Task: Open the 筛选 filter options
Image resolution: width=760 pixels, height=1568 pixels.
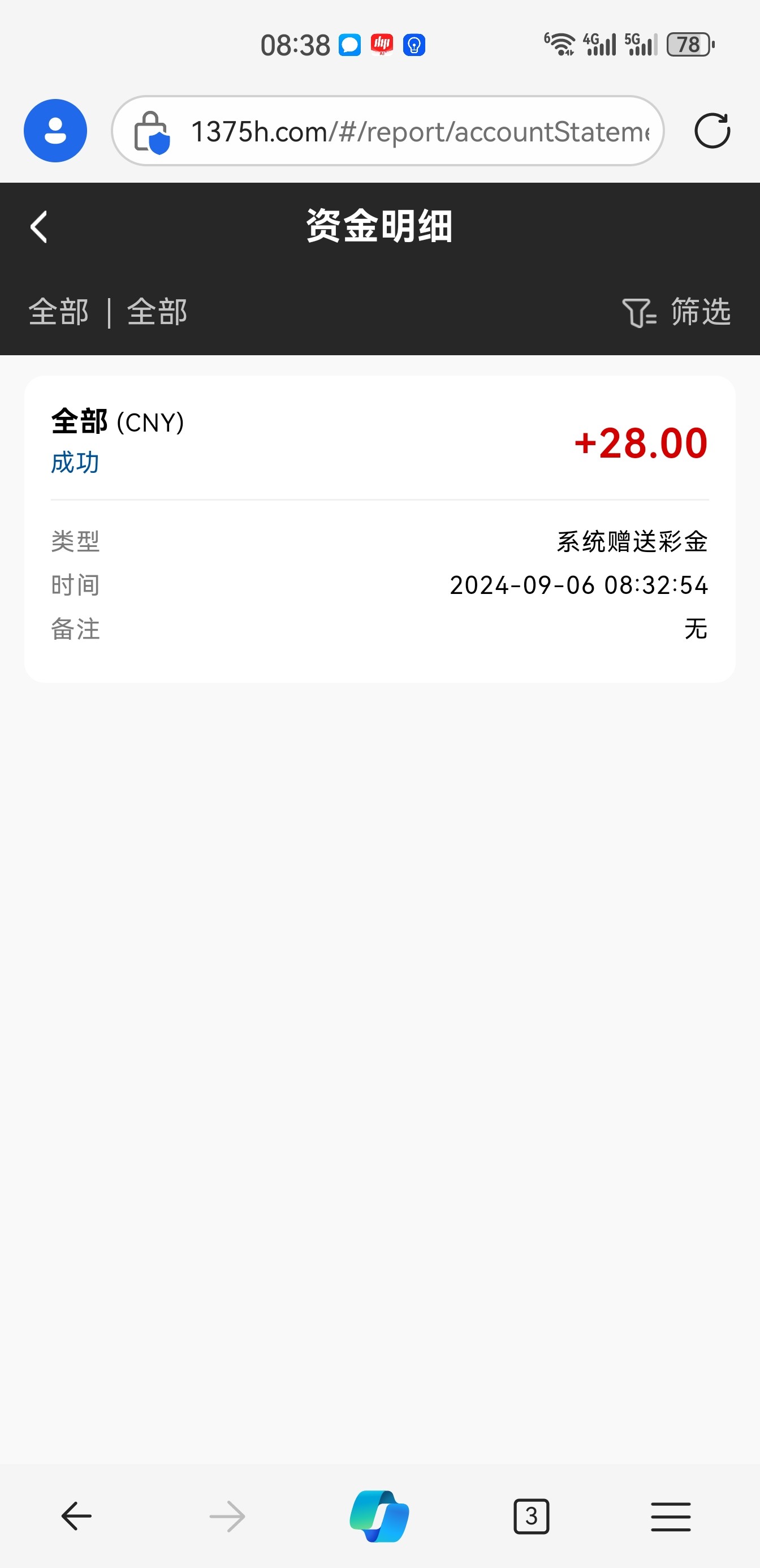Action: [x=676, y=312]
